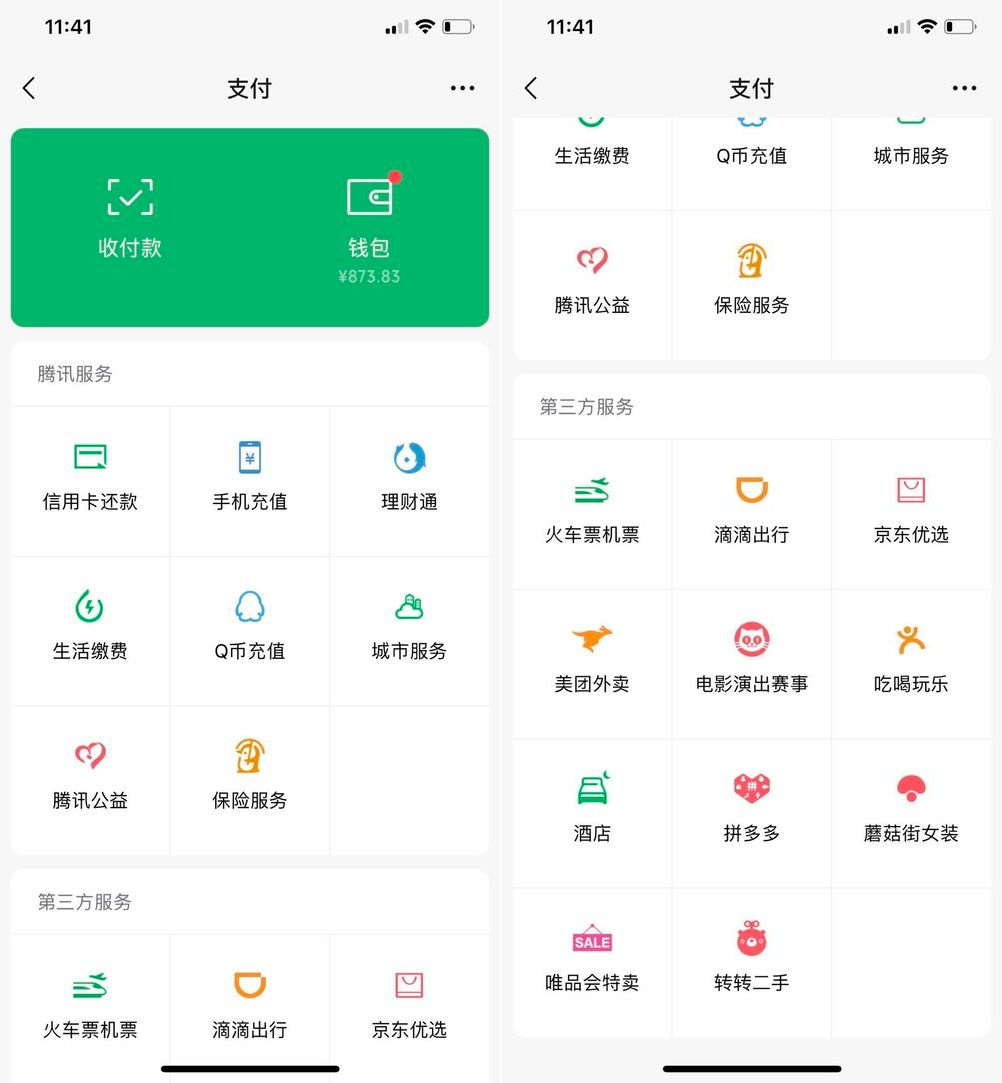The image size is (1002, 1083).
Task: Open 信用卡还款 credit card repayment
Action: (90, 481)
